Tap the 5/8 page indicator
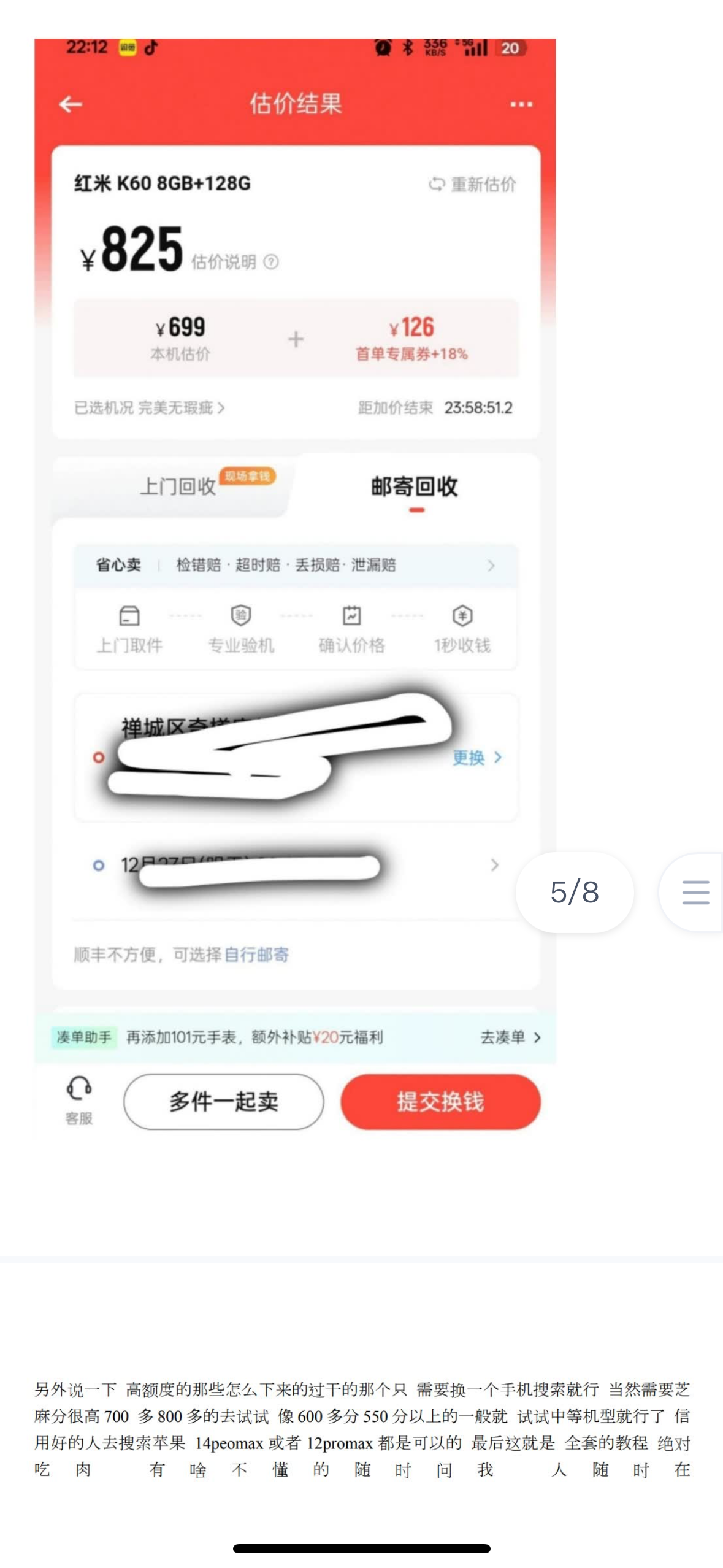 point(575,892)
